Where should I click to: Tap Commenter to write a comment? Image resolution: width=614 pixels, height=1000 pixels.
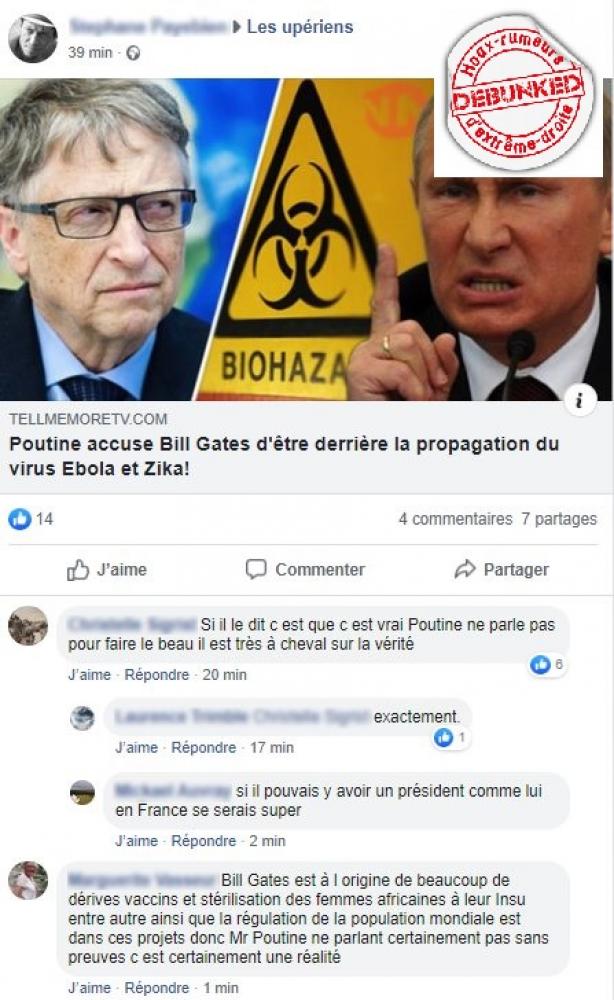click(x=305, y=570)
